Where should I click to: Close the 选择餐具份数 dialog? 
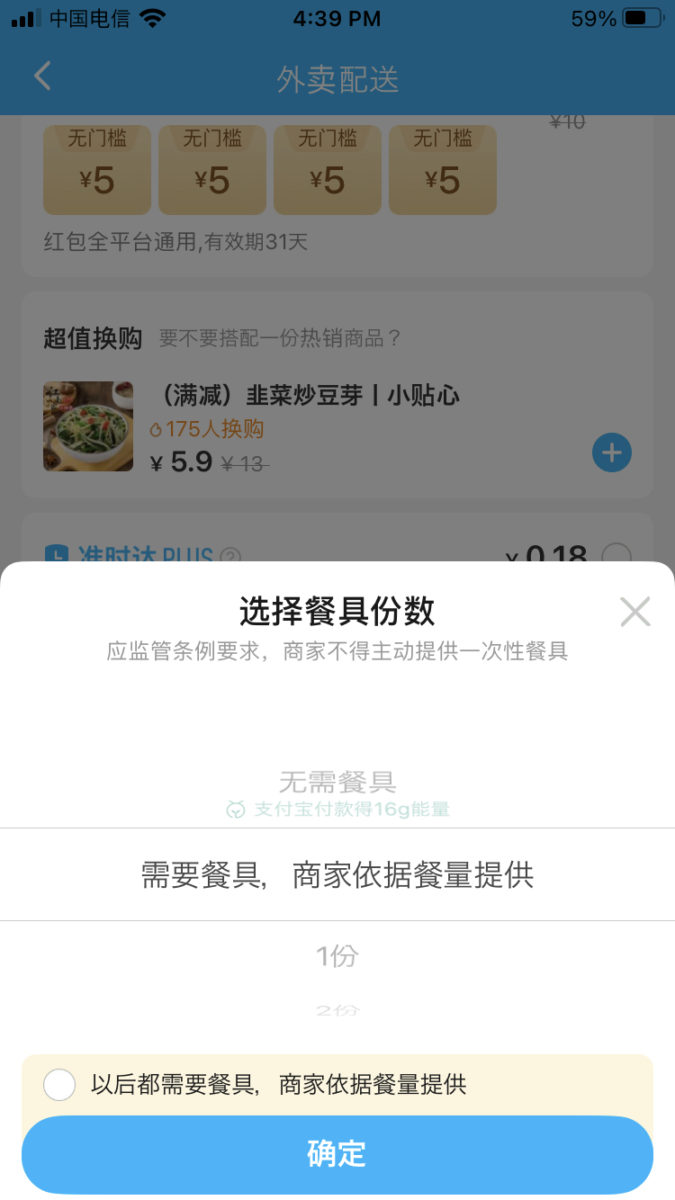(635, 611)
